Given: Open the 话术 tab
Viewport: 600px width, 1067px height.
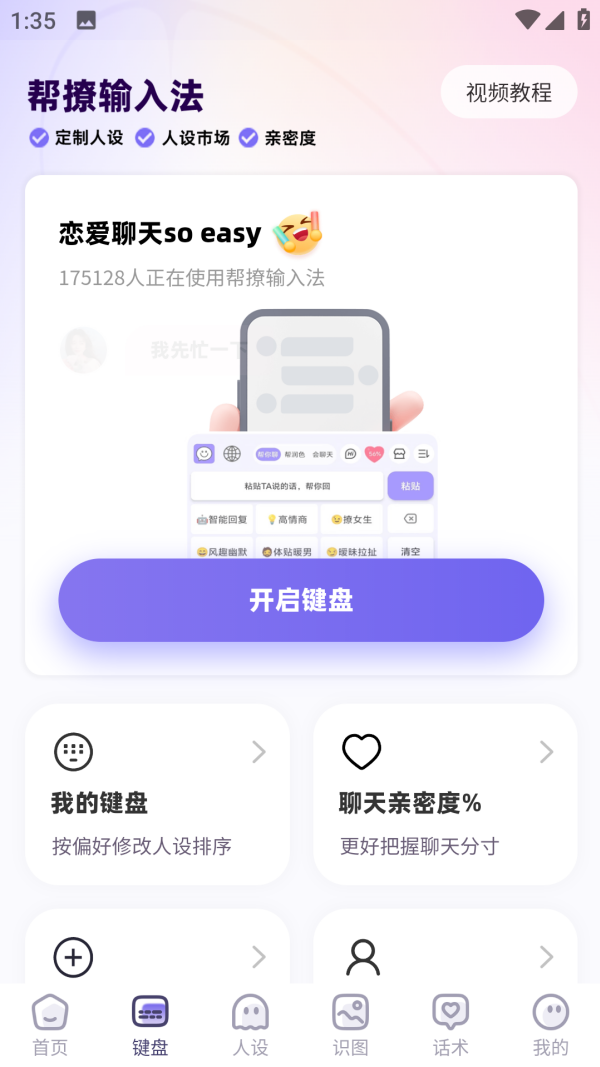Looking at the screenshot, I should 450,1025.
